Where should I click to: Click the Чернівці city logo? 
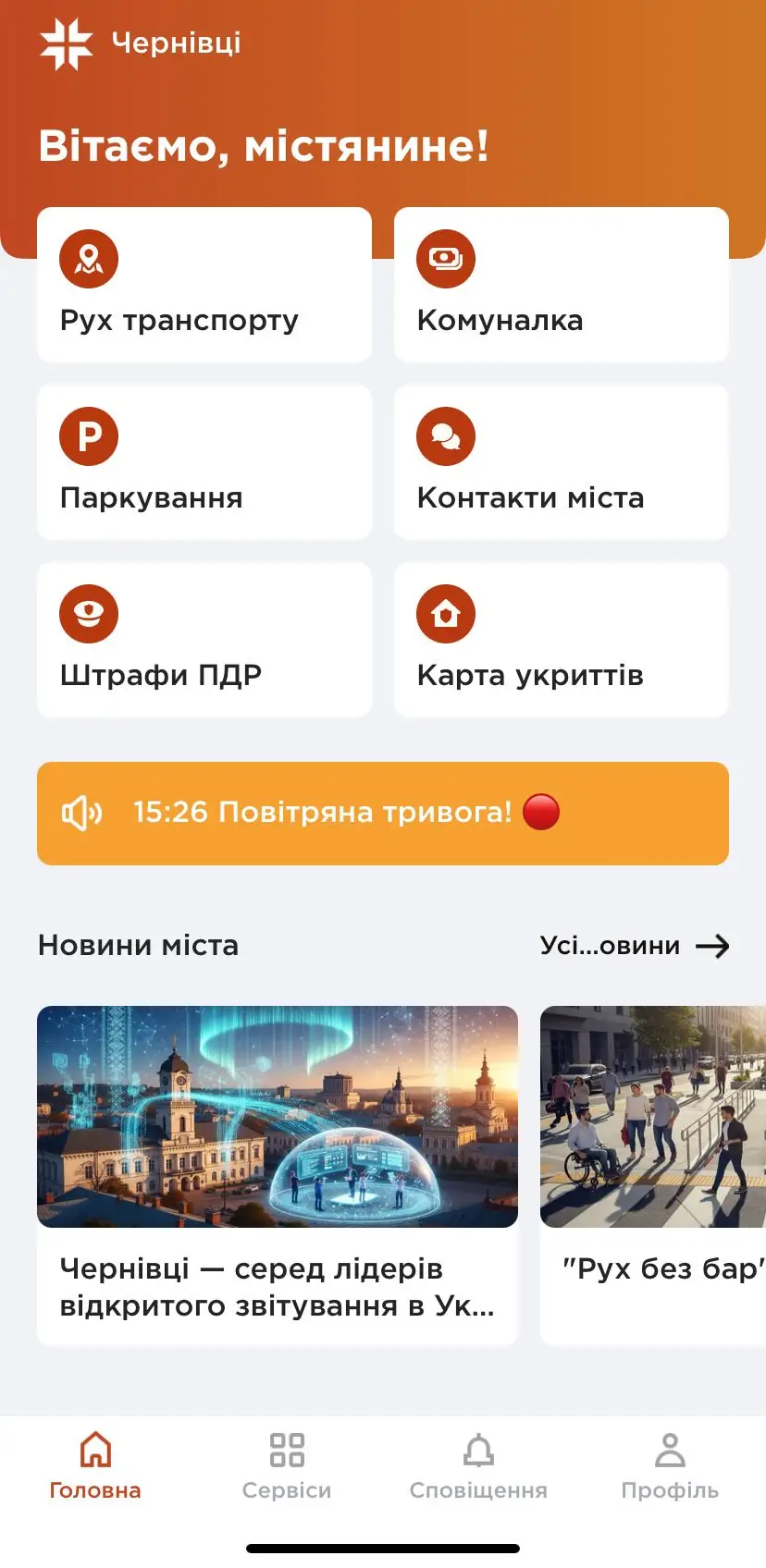[65, 42]
